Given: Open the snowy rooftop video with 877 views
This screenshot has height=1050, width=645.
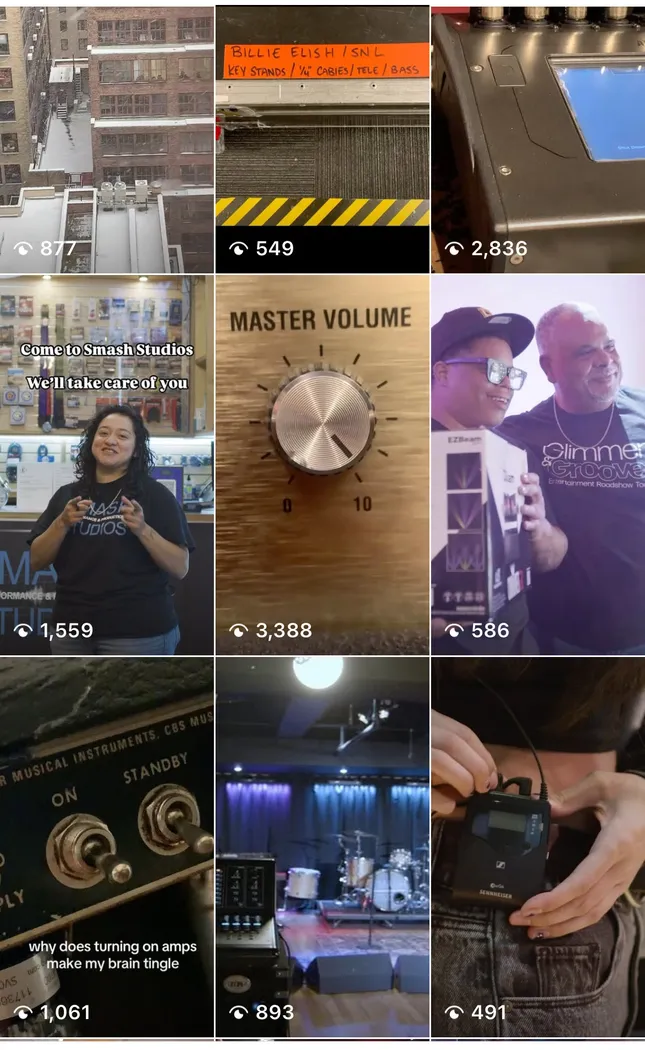Looking at the screenshot, I should (x=107, y=138).
